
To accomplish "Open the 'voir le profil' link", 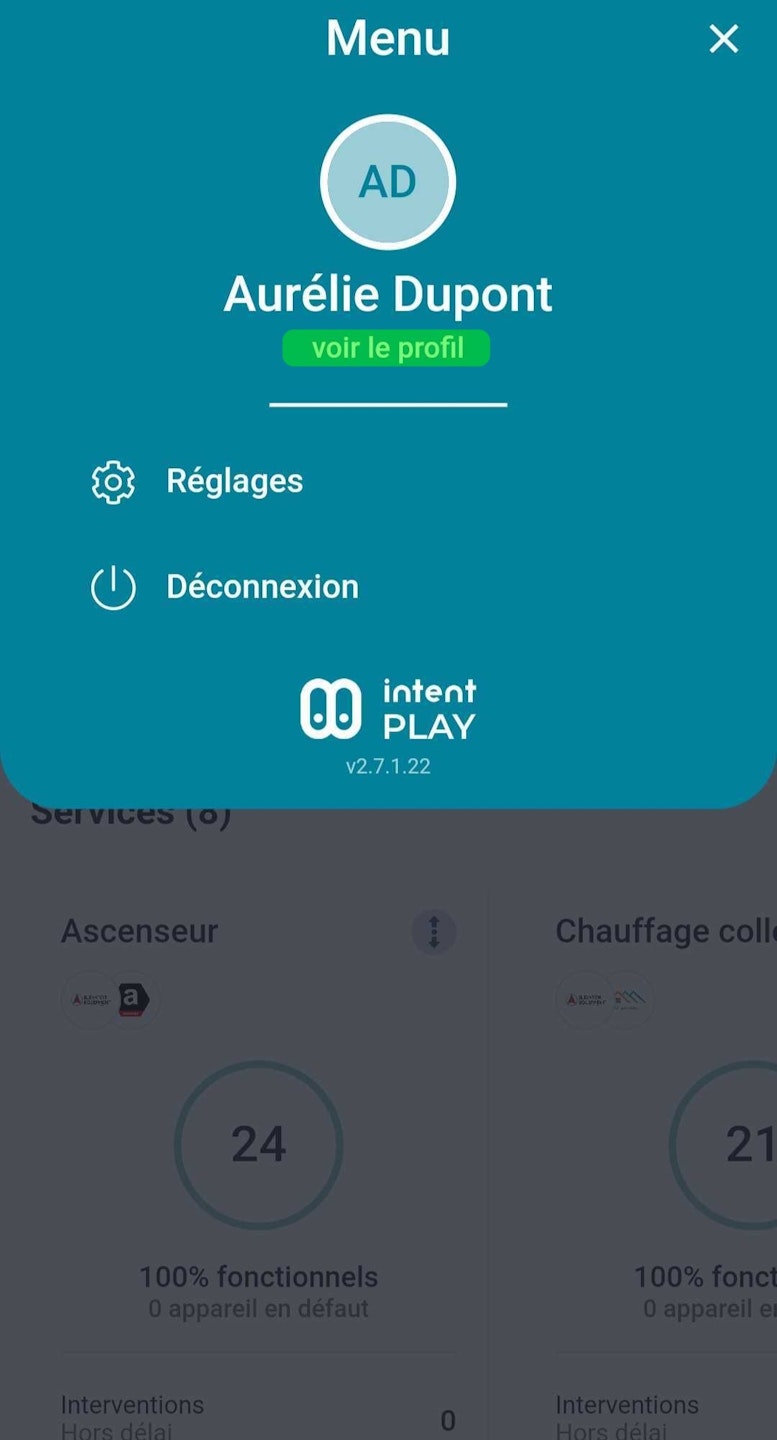I will [x=387, y=348].
